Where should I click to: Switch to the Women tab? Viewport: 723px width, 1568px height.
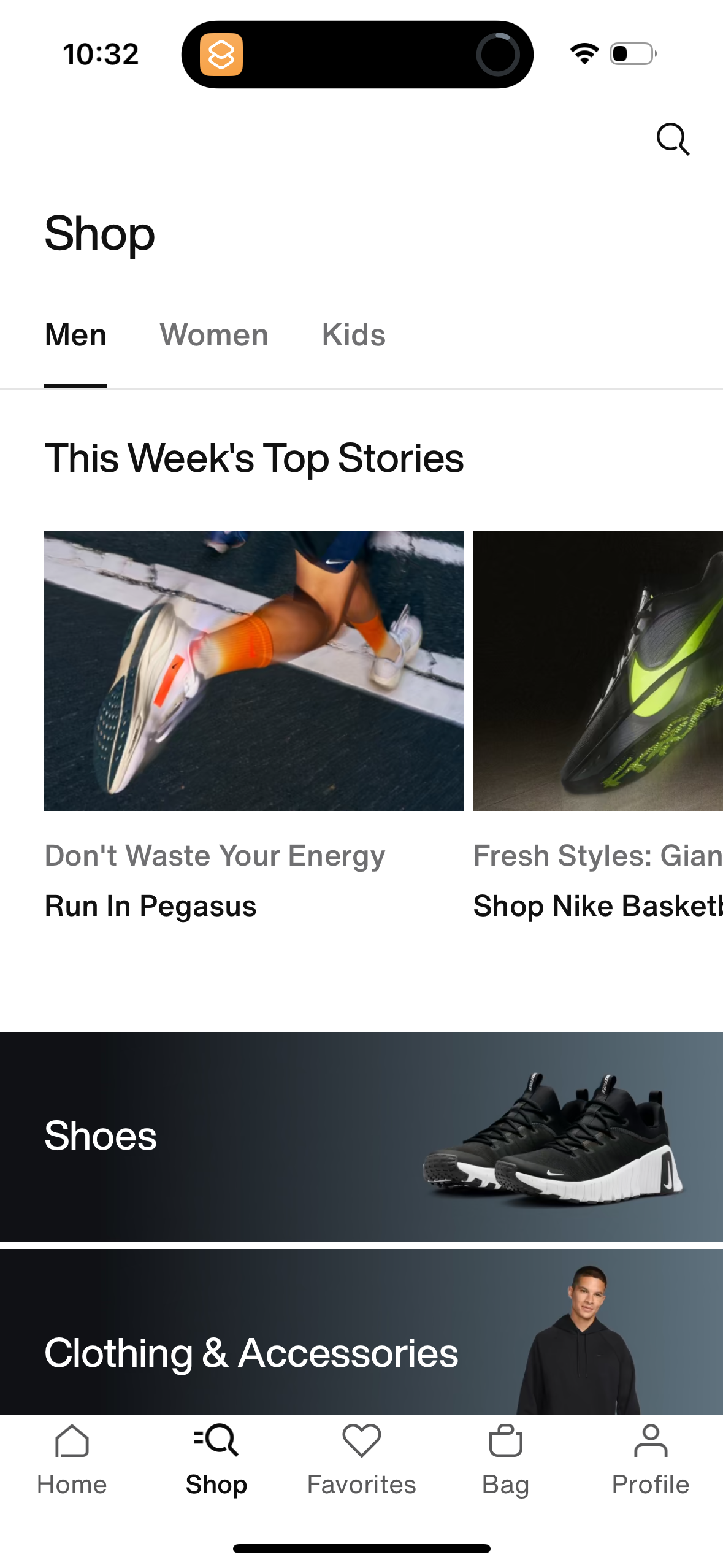pyautogui.click(x=213, y=335)
